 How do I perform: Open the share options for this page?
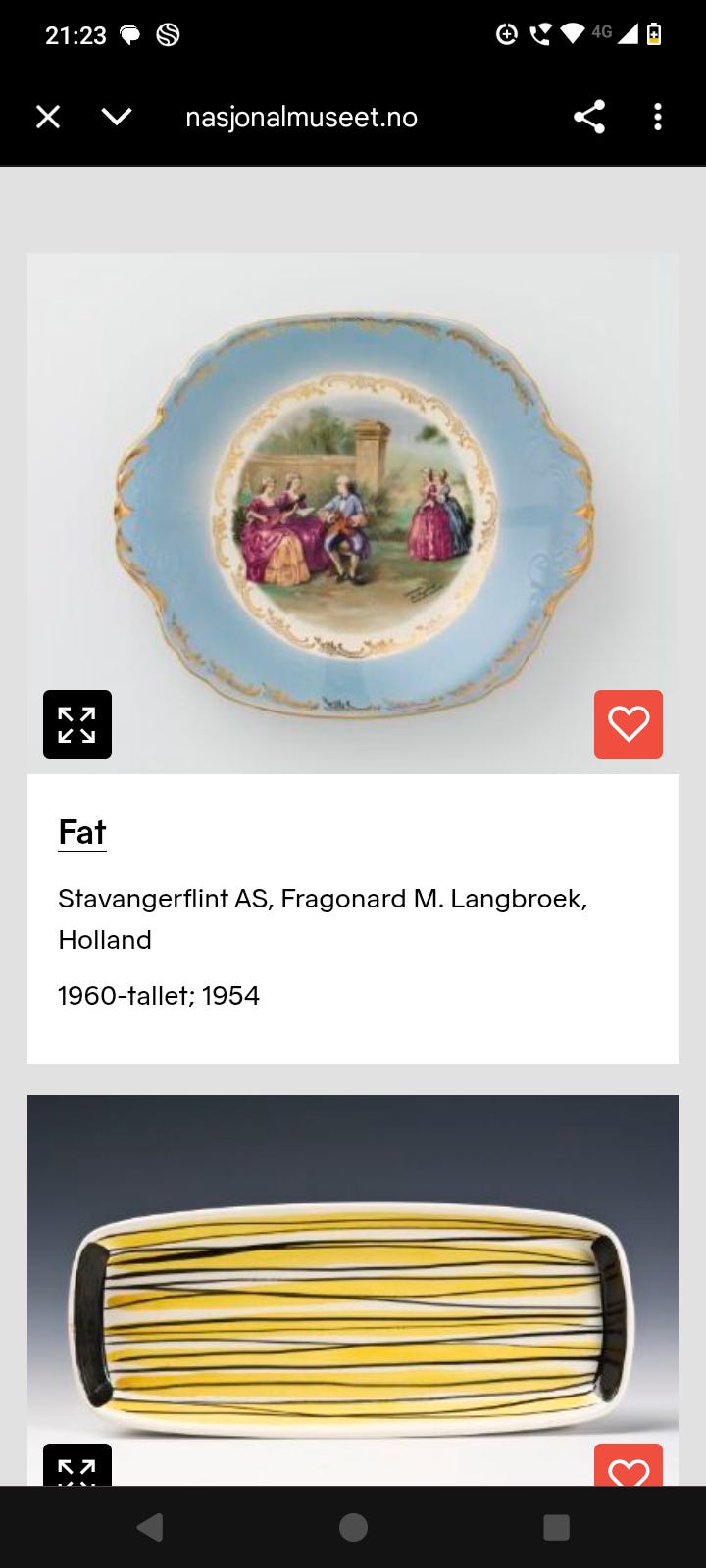pos(589,117)
